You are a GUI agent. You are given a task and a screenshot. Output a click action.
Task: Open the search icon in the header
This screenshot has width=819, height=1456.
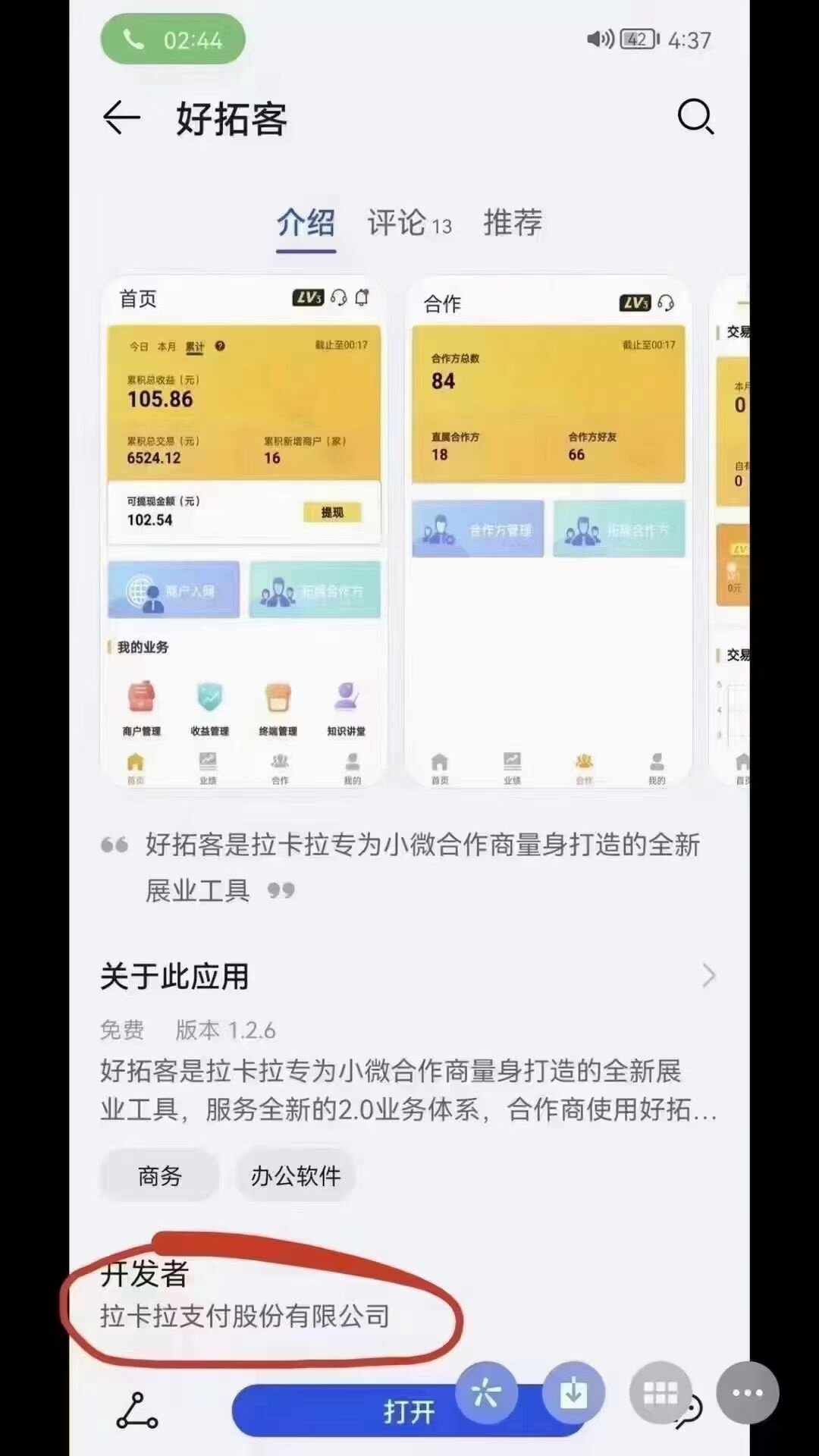click(x=695, y=117)
